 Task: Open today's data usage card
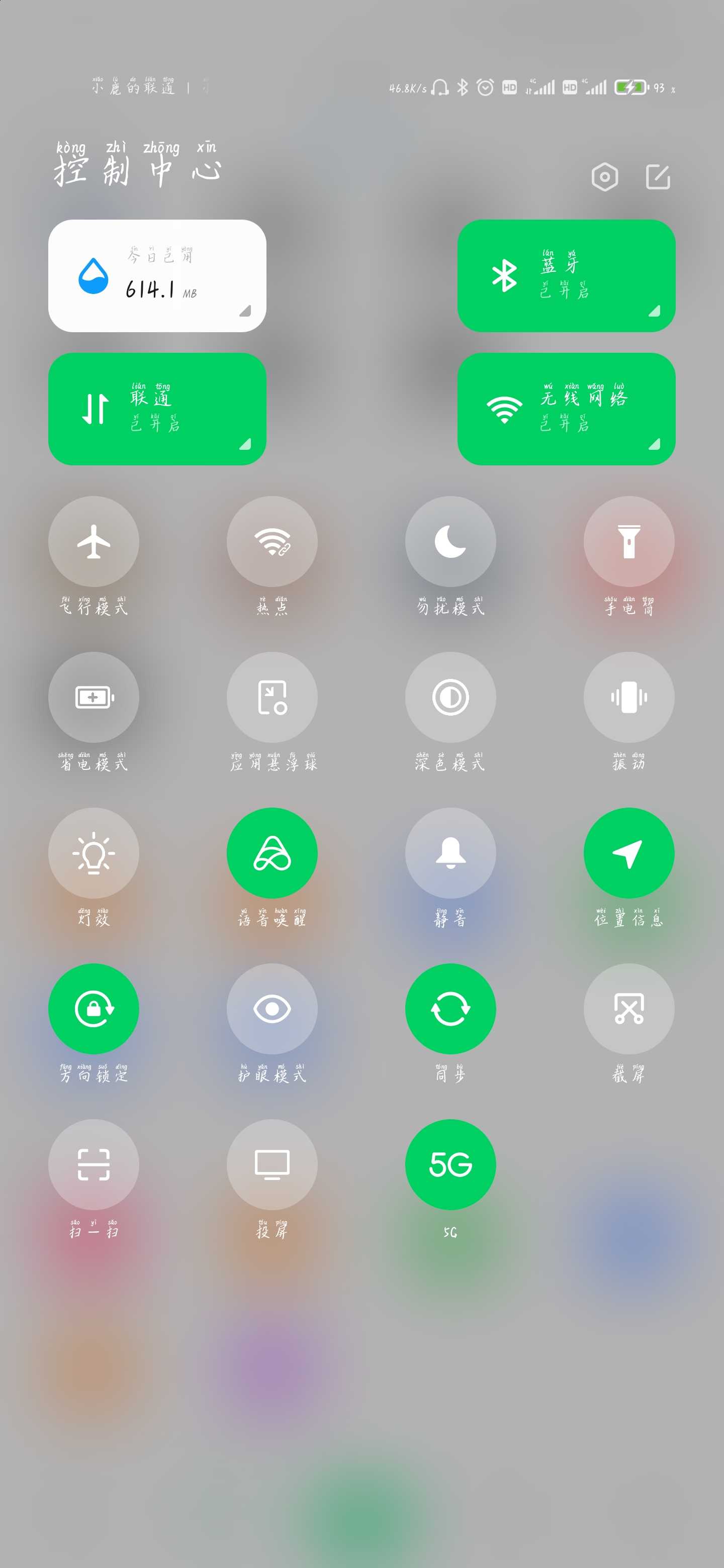tap(157, 276)
